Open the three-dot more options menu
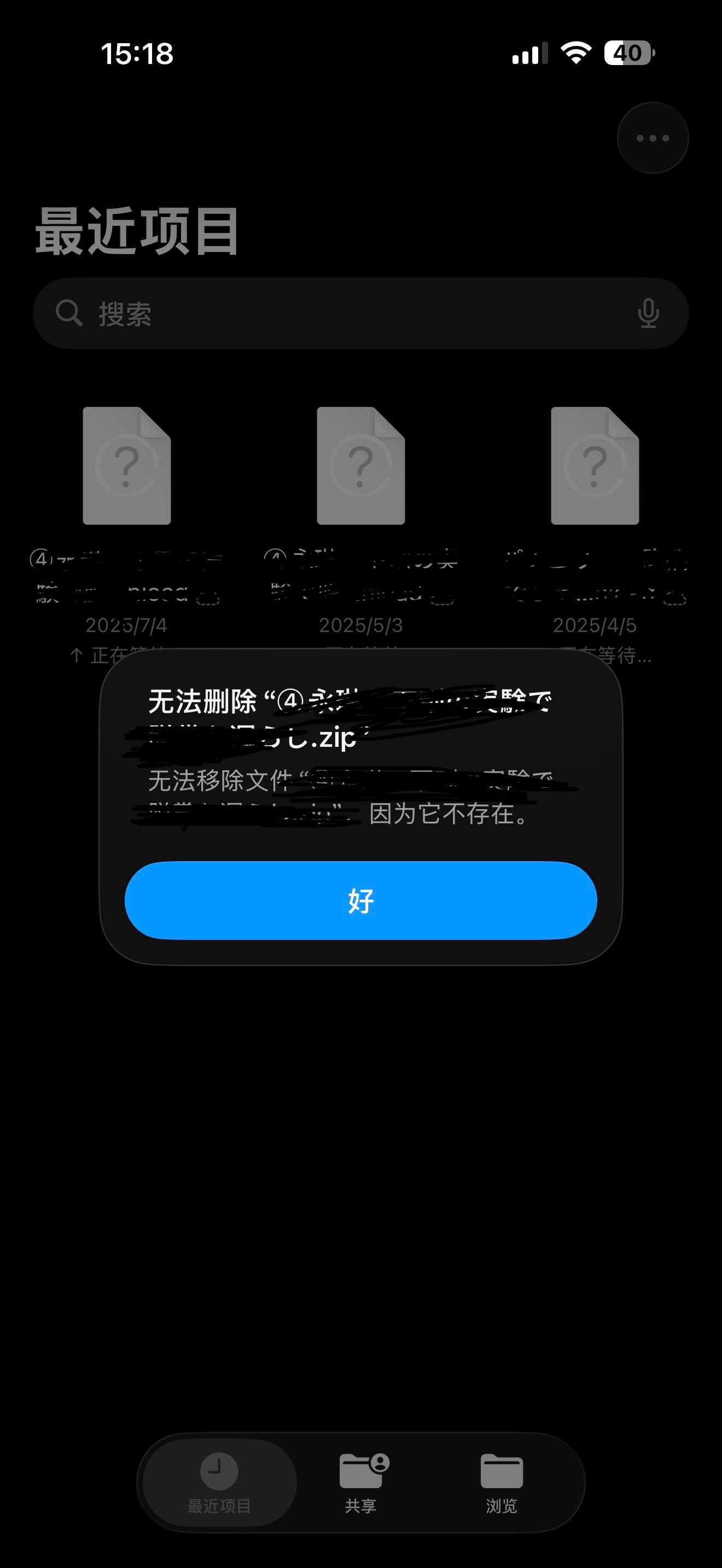The image size is (722, 1568). click(x=653, y=138)
